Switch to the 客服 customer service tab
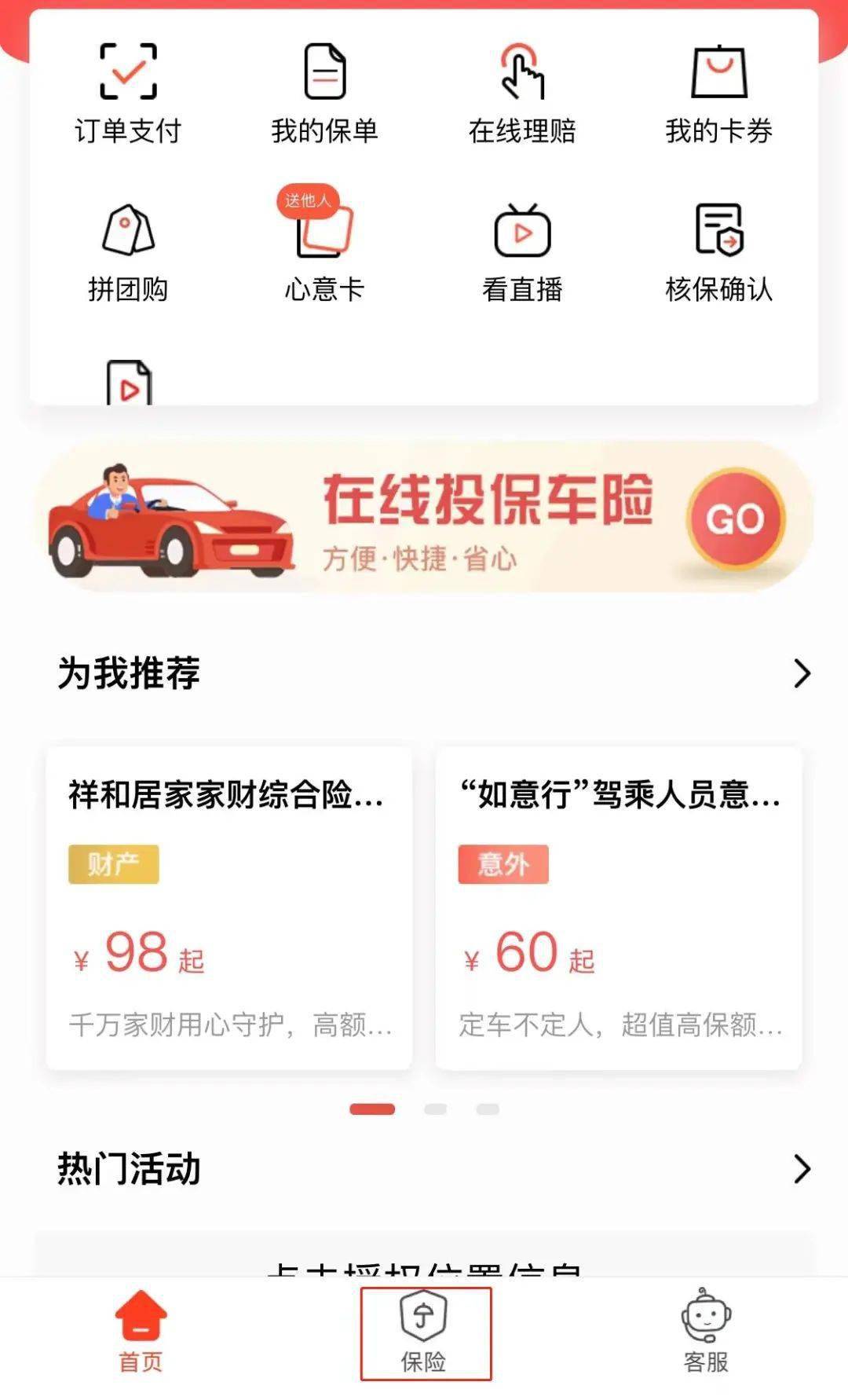The width and height of the screenshot is (848, 1400). (x=706, y=1333)
